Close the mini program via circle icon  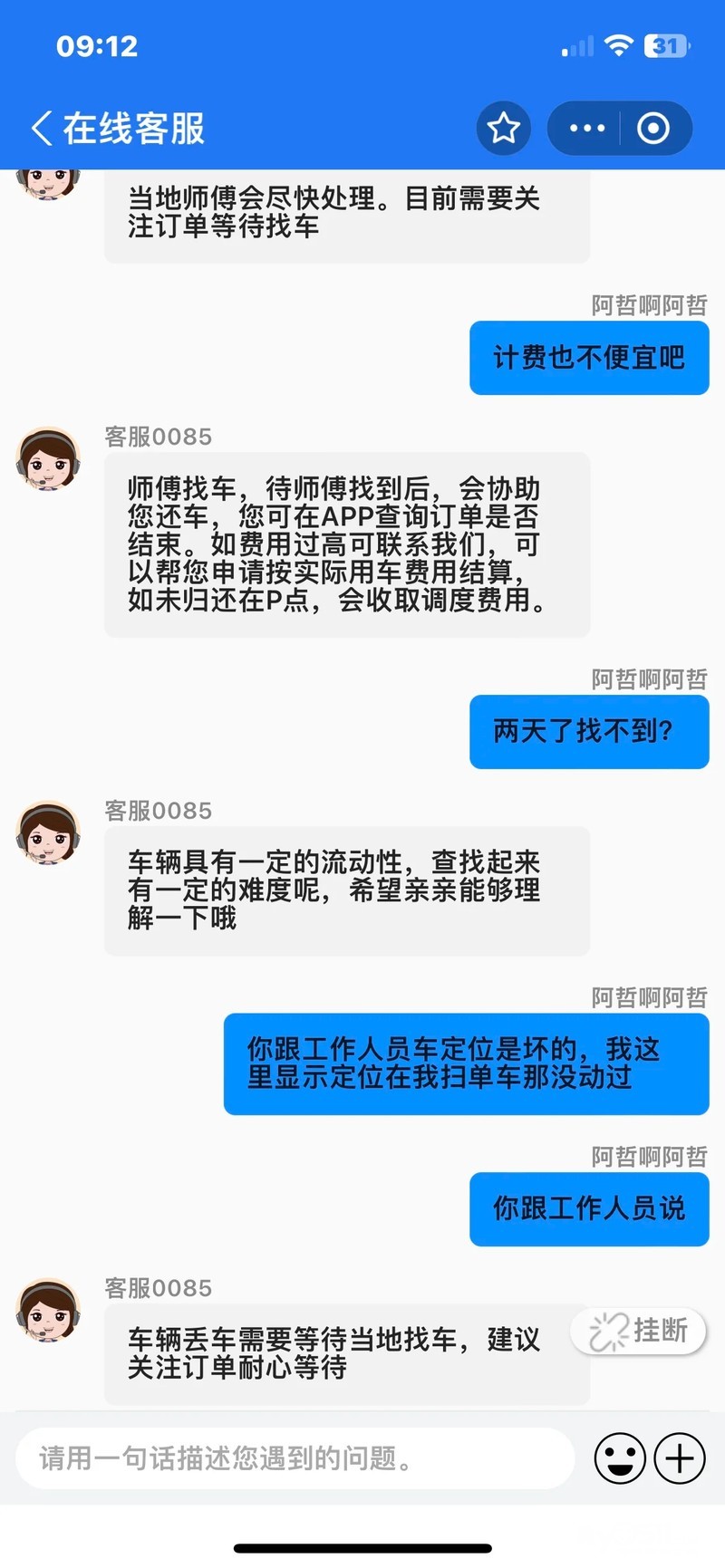tap(653, 129)
